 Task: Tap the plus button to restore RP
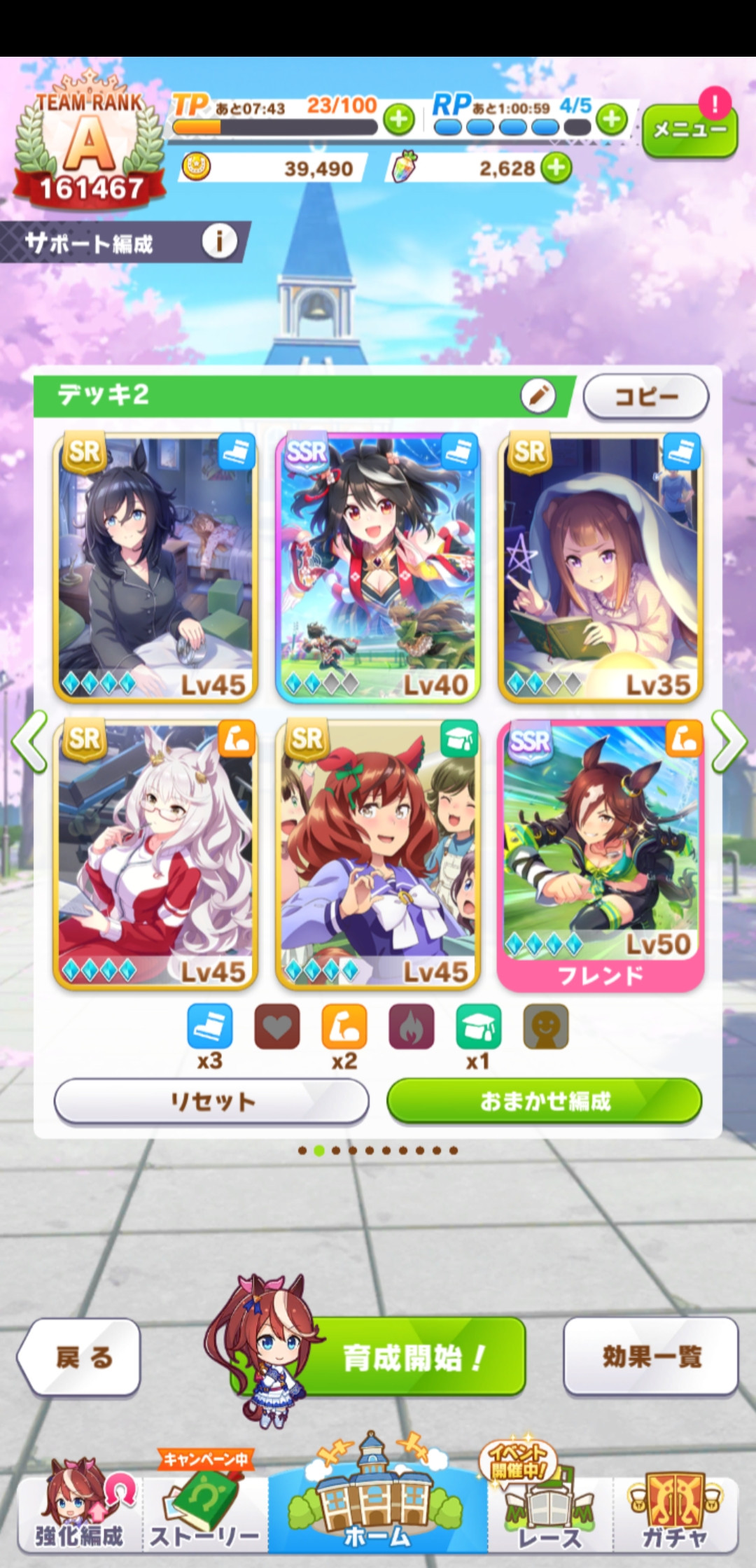[612, 120]
